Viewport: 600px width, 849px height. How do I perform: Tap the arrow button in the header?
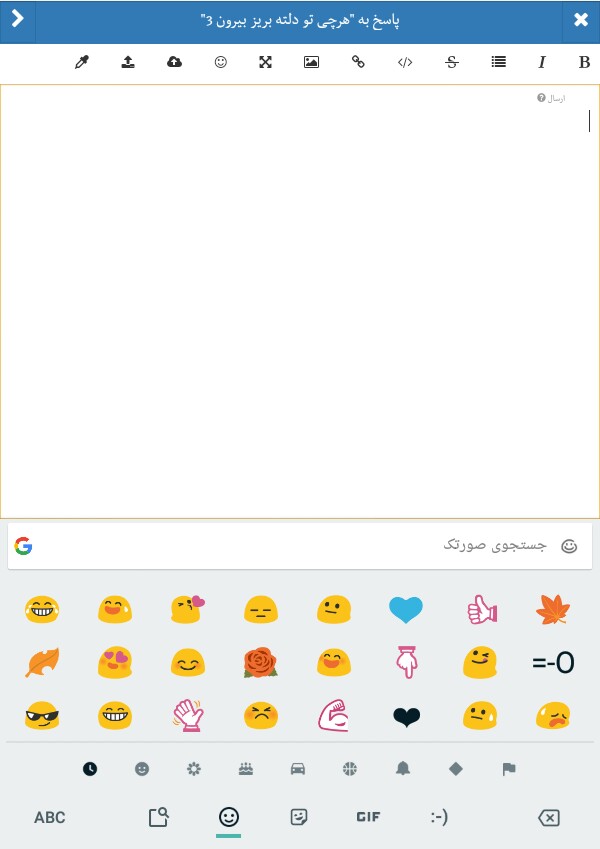click(x=17, y=20)
